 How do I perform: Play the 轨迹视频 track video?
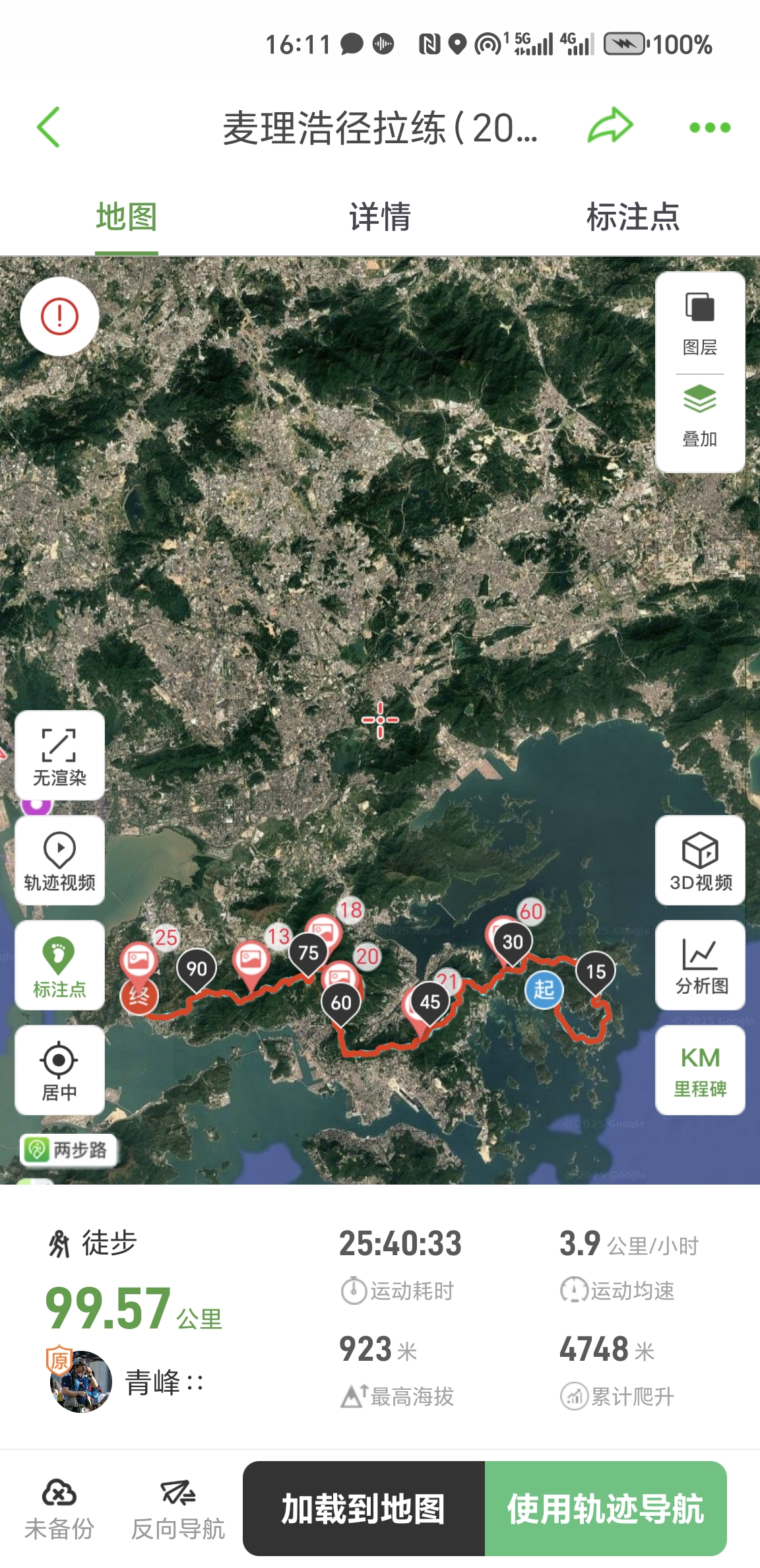59,861
